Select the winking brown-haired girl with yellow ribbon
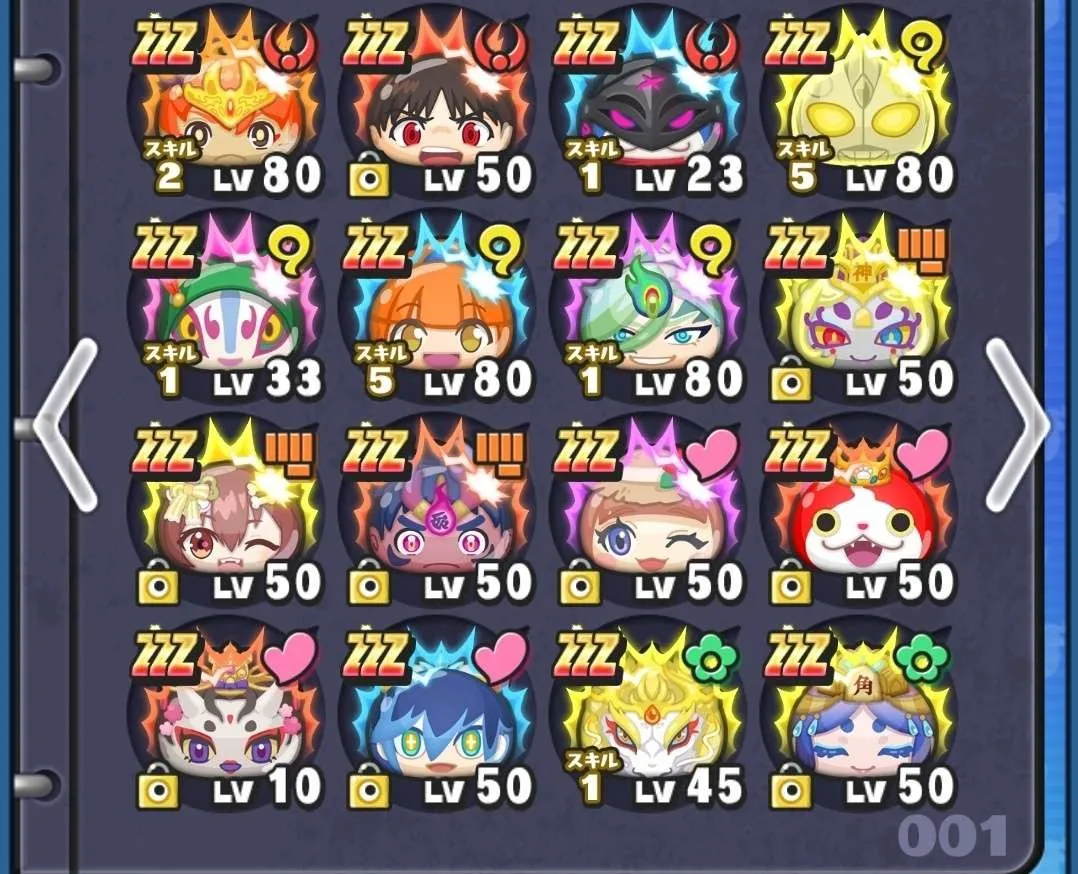Image resolution: width=1078 pixels, height=874 pixels. 226,517
